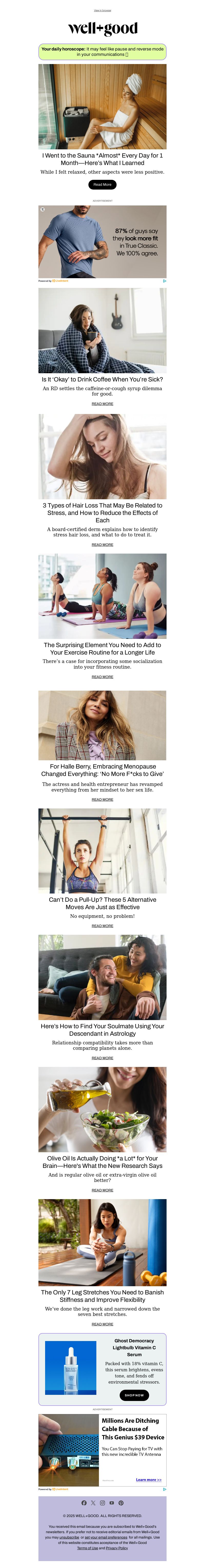Screen dimensions: 205x1568
Task: Open Read More for soulmate astrology article
Action: (102, 1058)
